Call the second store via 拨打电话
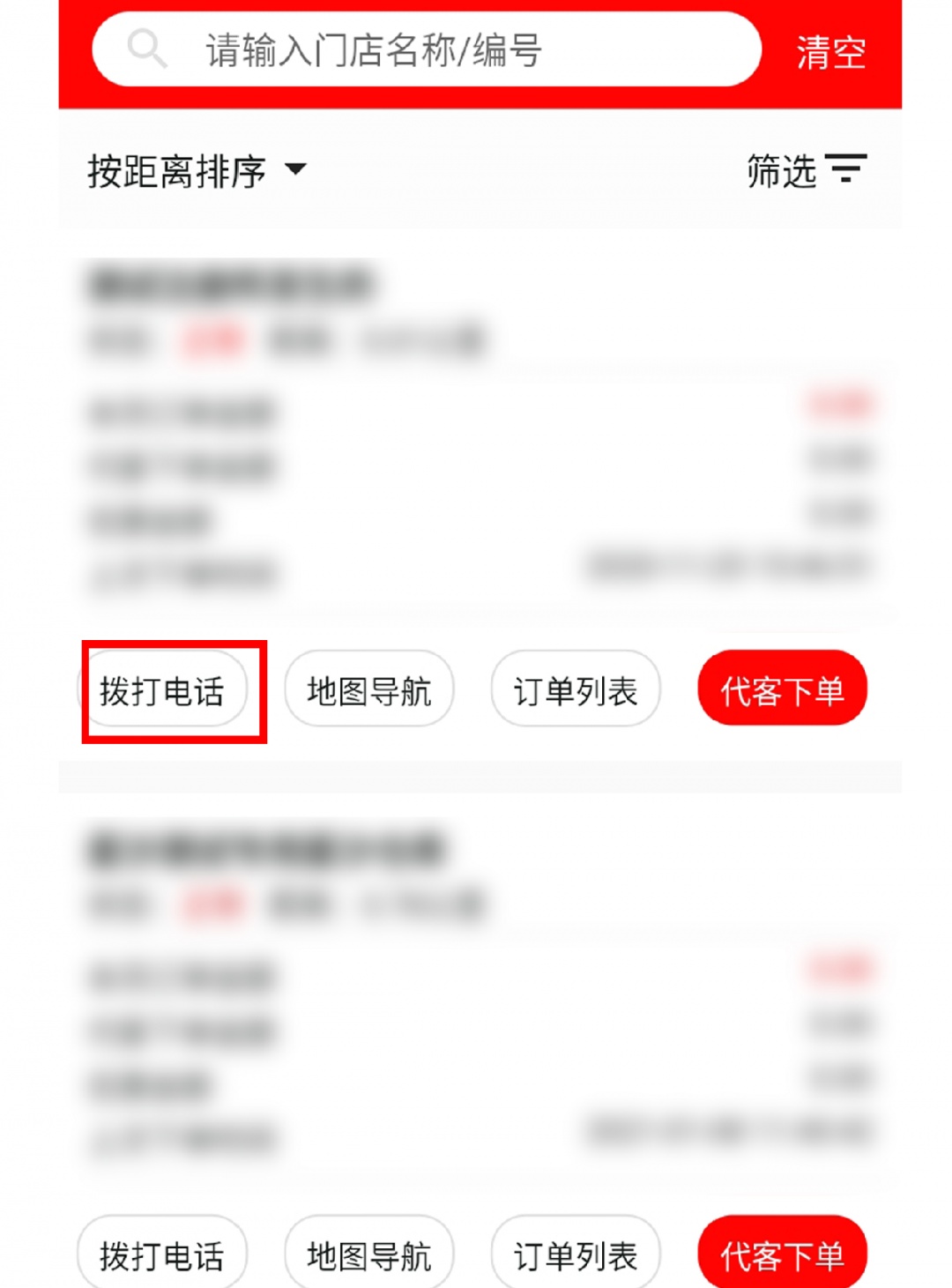Viewport: 952px width, 1288px height. 162,1254
